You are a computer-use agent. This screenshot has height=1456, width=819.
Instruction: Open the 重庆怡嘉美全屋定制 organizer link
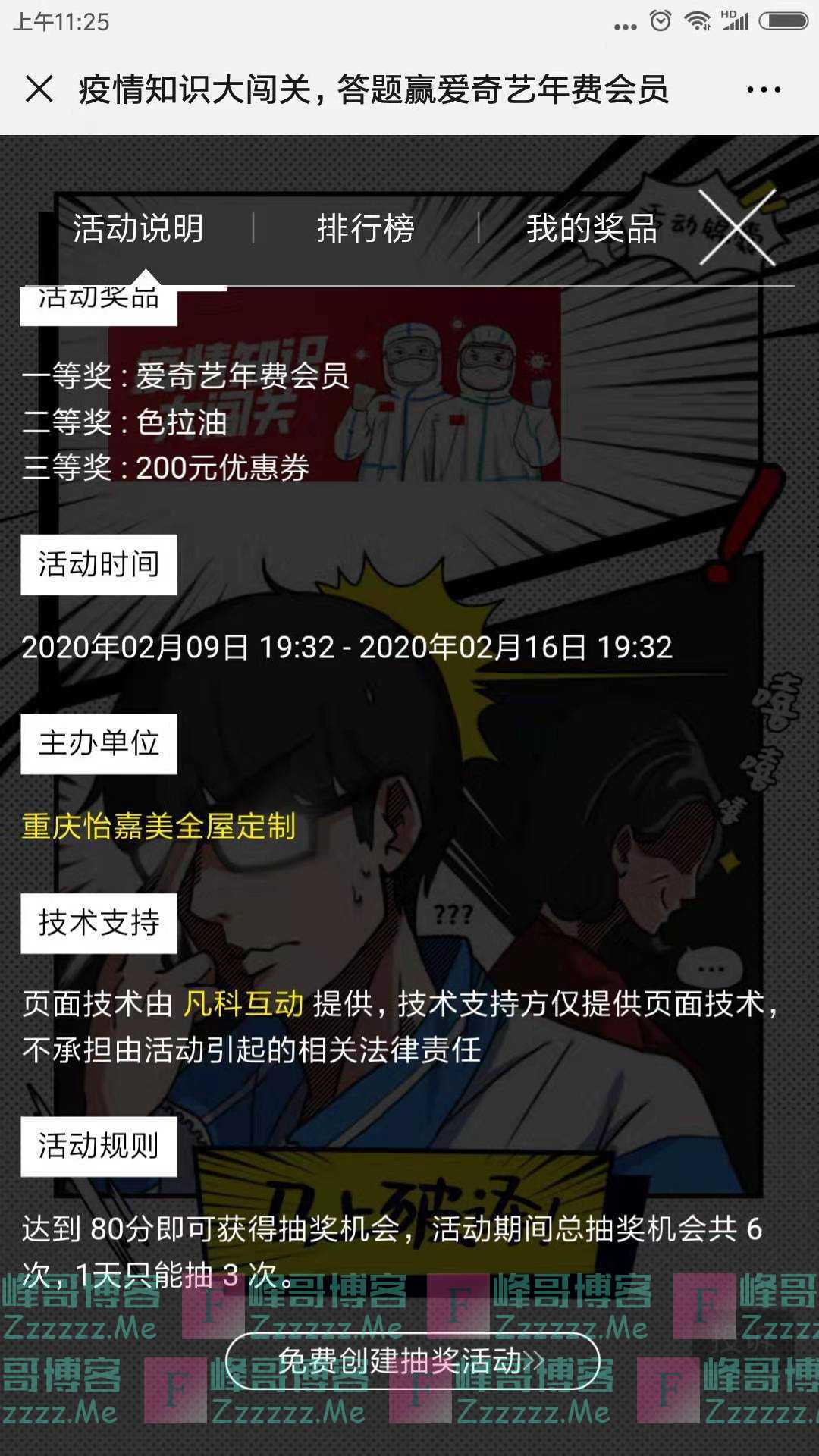158,826
